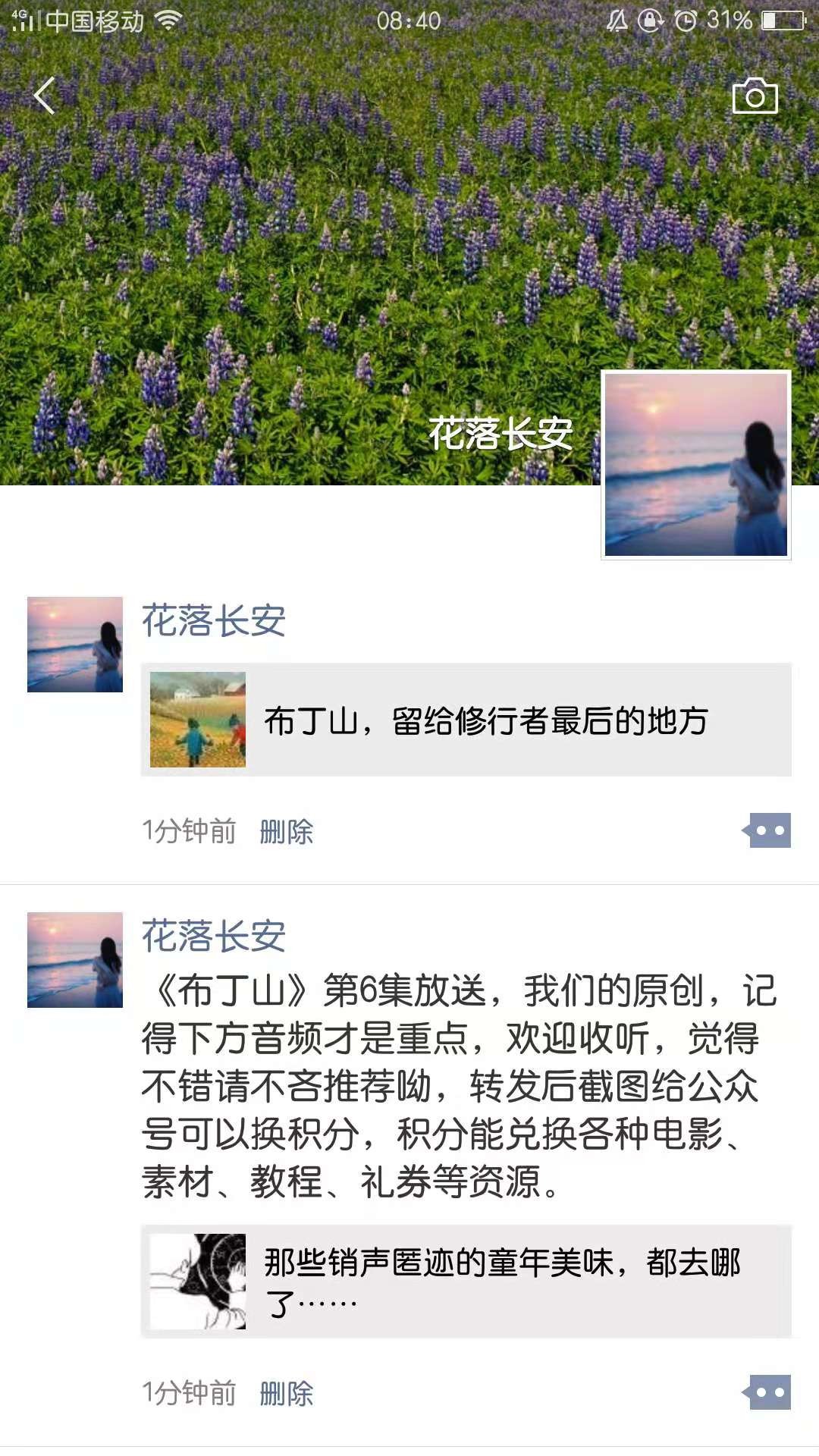The image size is (819, 1456).
Task: Open the avatar beside the first post
Action: 75,645
